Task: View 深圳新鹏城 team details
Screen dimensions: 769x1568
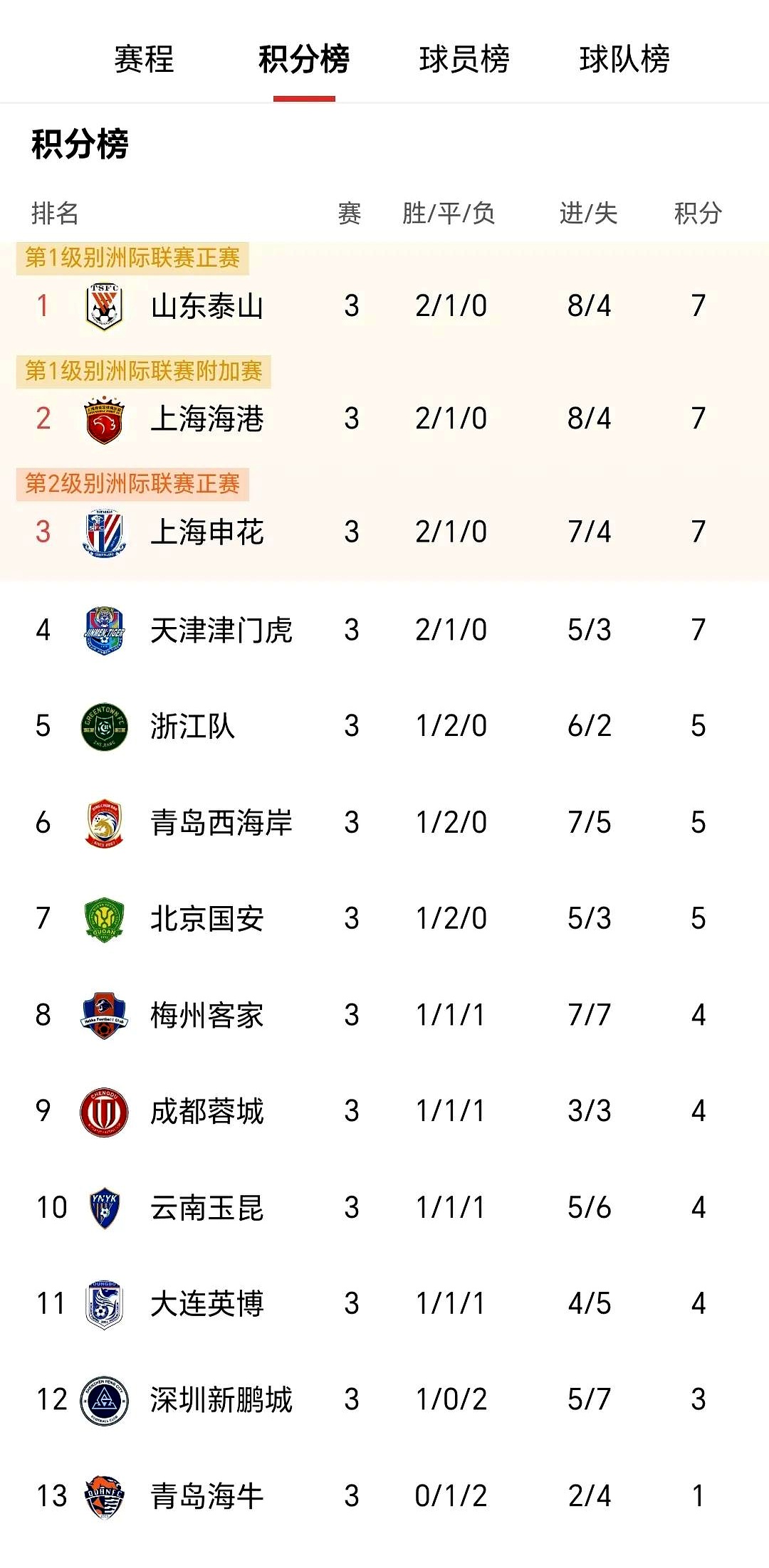Action: pos(221,1400)
